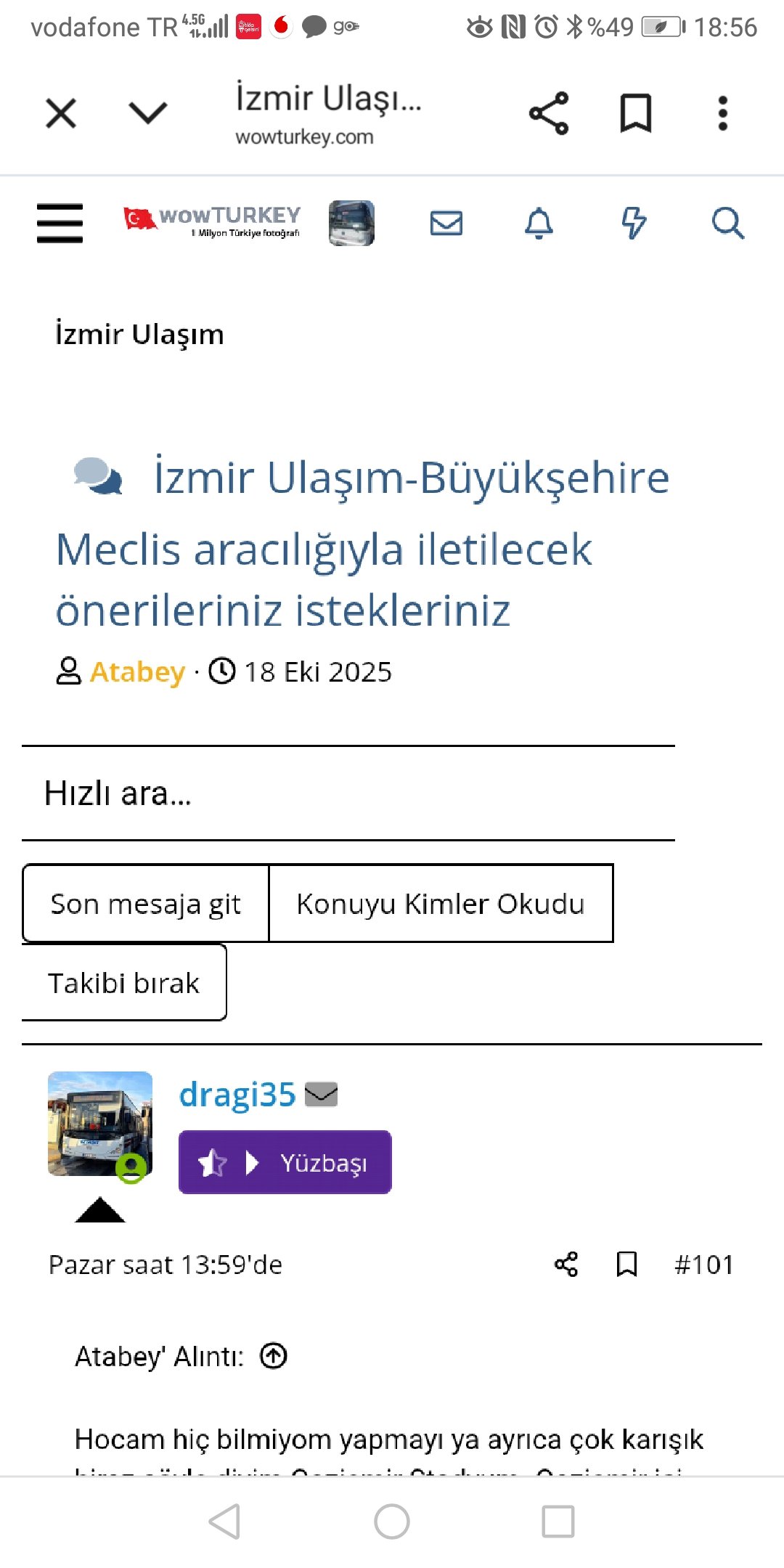Bookmark post #101
The height and width of the screenshot is (1568, 784).
tap(626, 1264)
